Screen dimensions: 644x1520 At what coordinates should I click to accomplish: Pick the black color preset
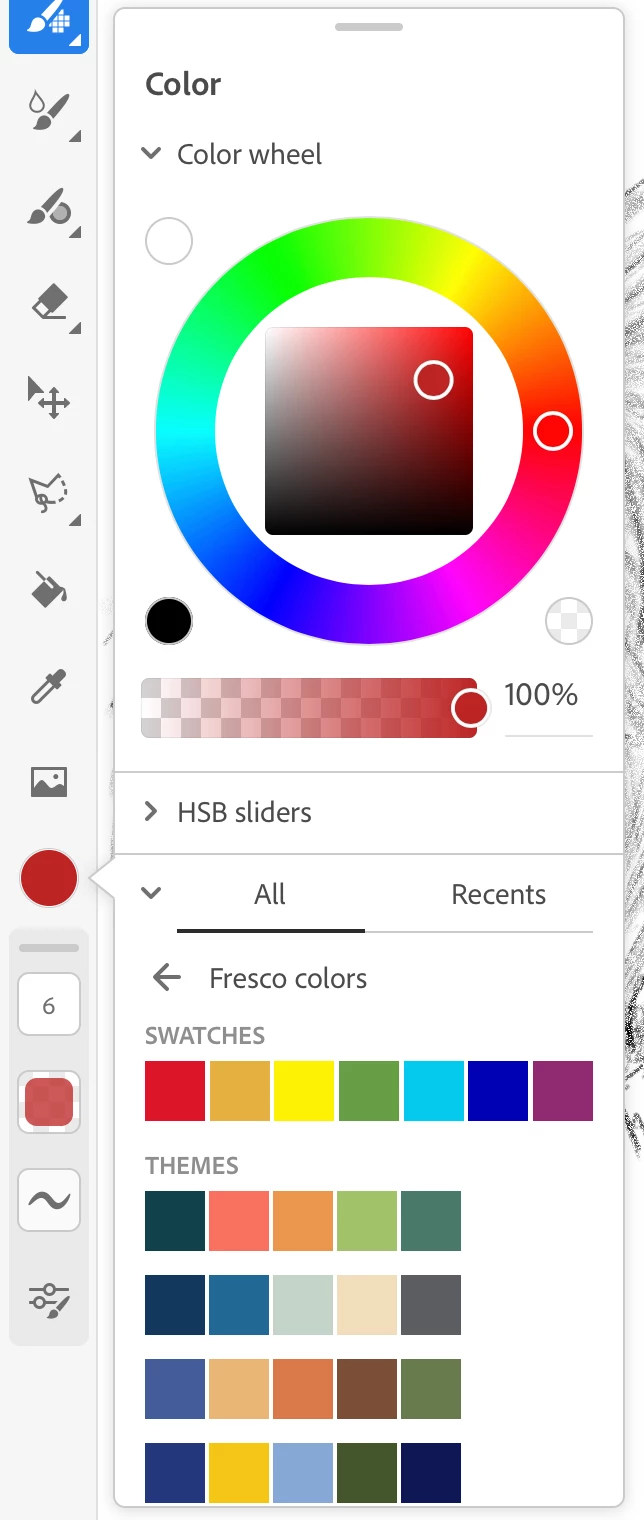[169, 621]
